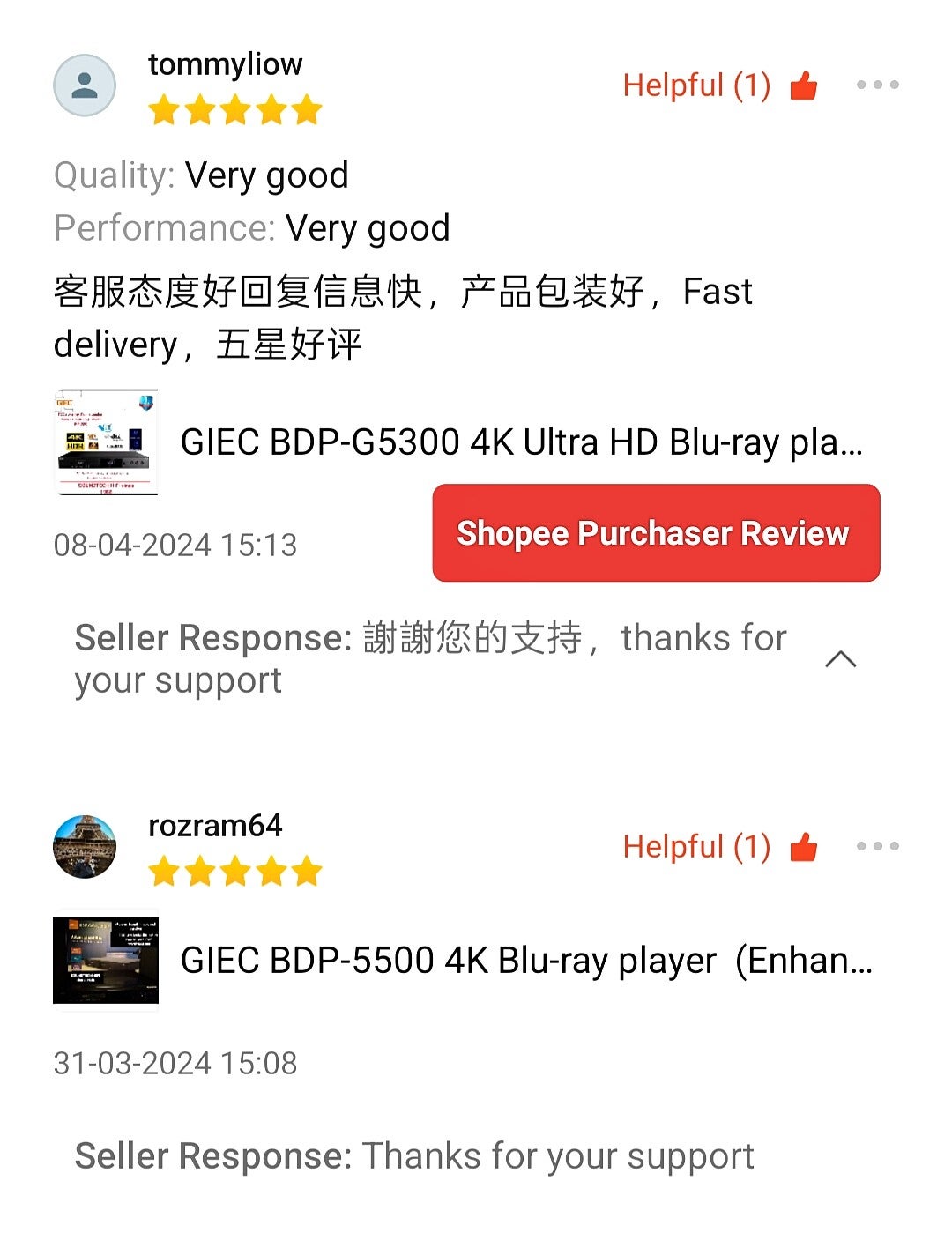View rozram64's profile avatar
The image size is (952, 1255).
[x=85, y=847]
